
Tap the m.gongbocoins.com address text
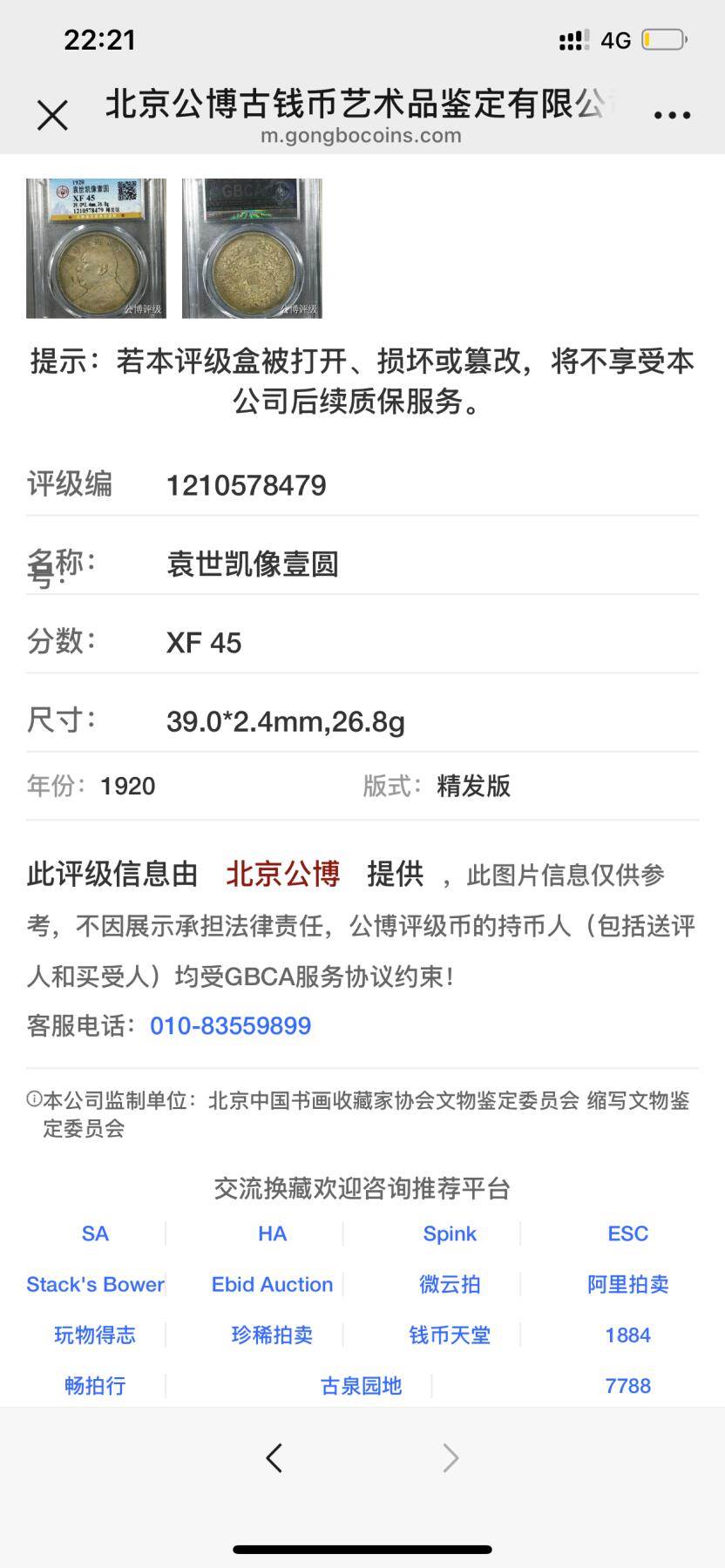362,136
